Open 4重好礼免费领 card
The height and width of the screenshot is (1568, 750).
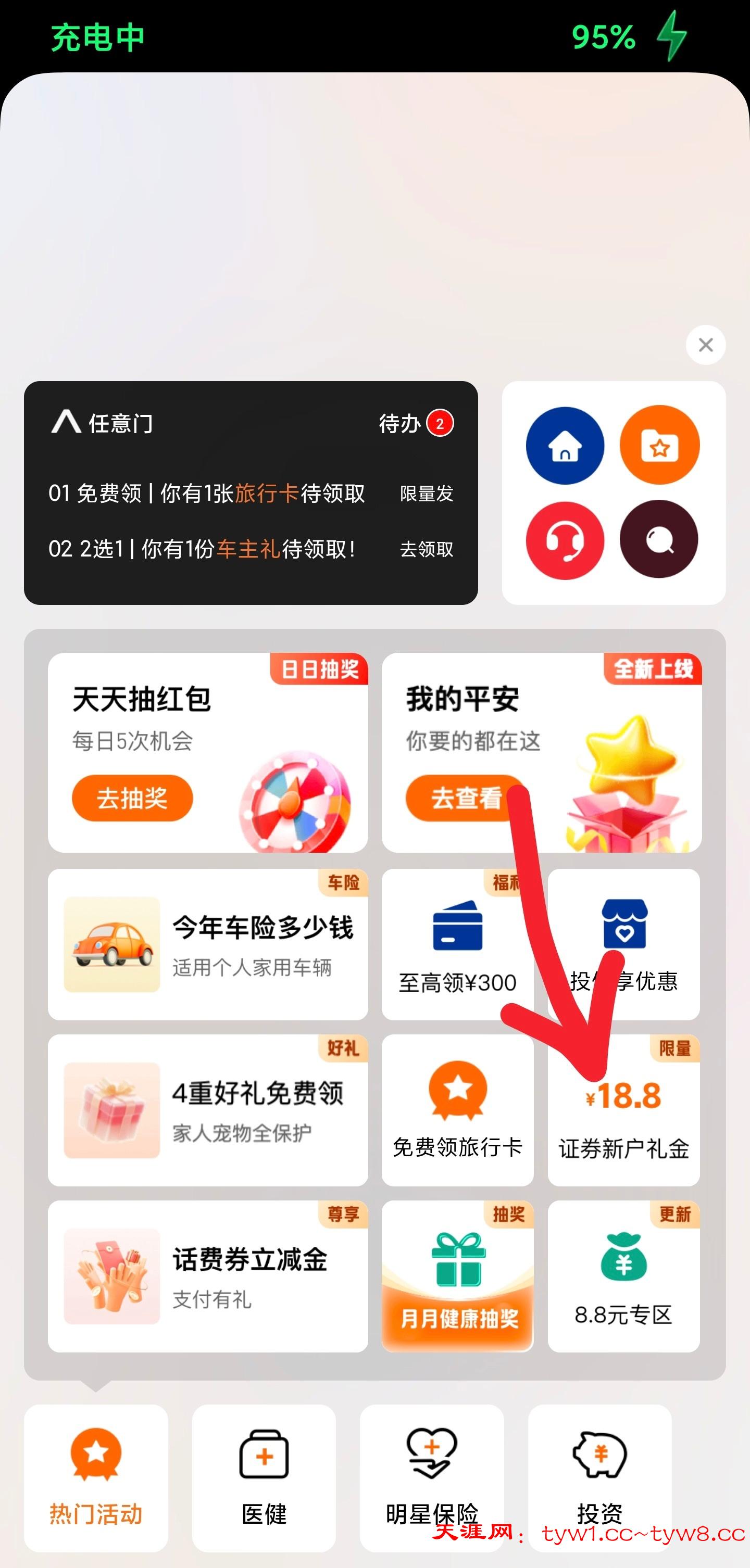[208, 1110]
